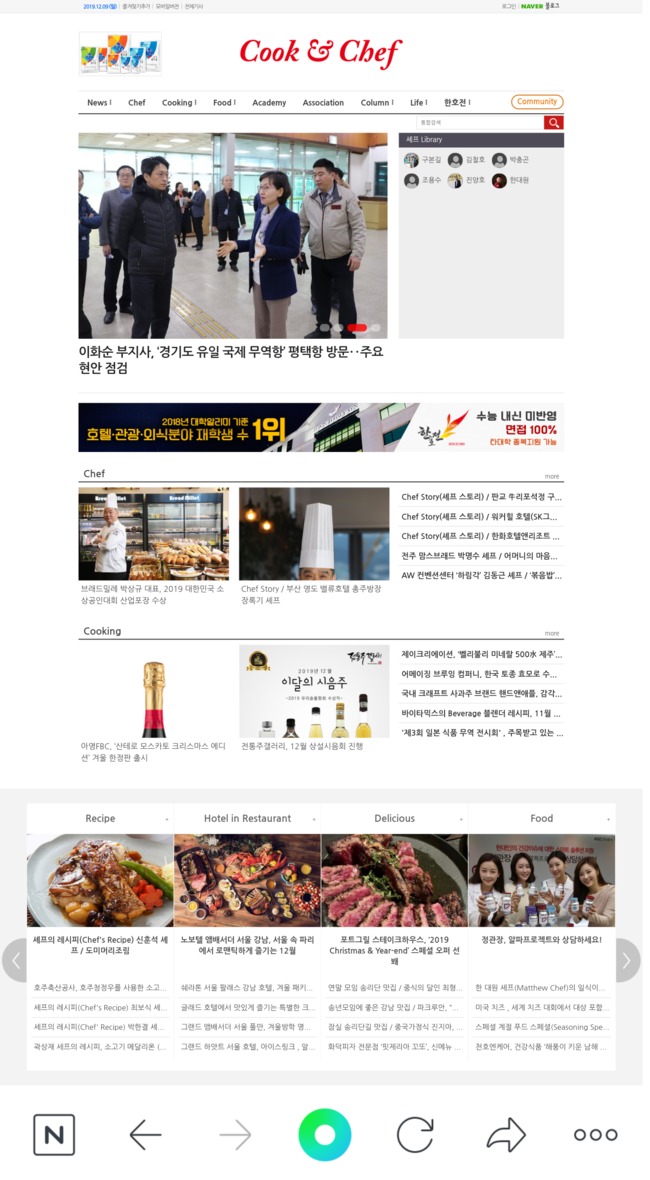Screen dimensions: 650x1180
Task: Open the Recipe card 신종석 셰프 도미머리조림
Action: tap(100, 946)
